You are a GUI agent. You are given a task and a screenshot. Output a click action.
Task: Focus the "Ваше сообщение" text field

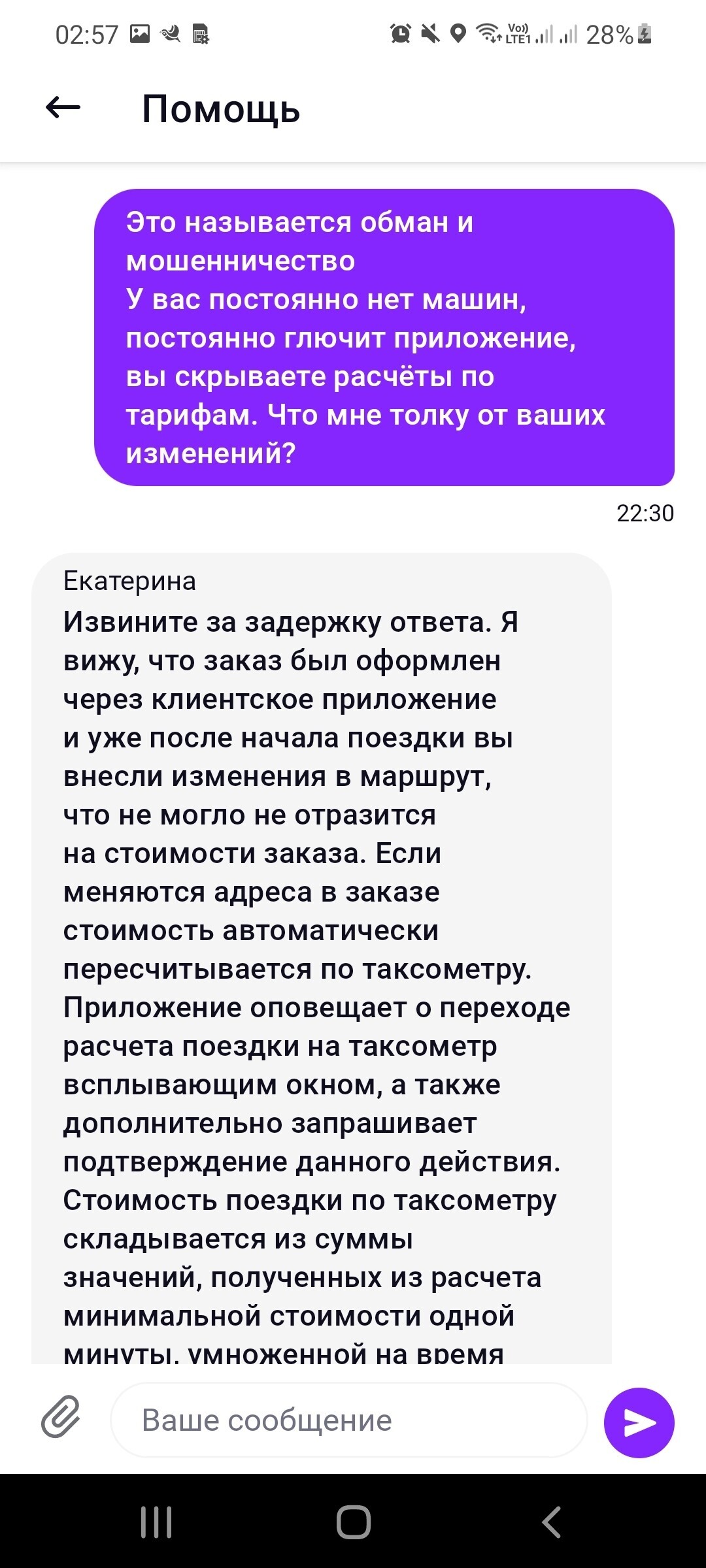click(348, 1420)
